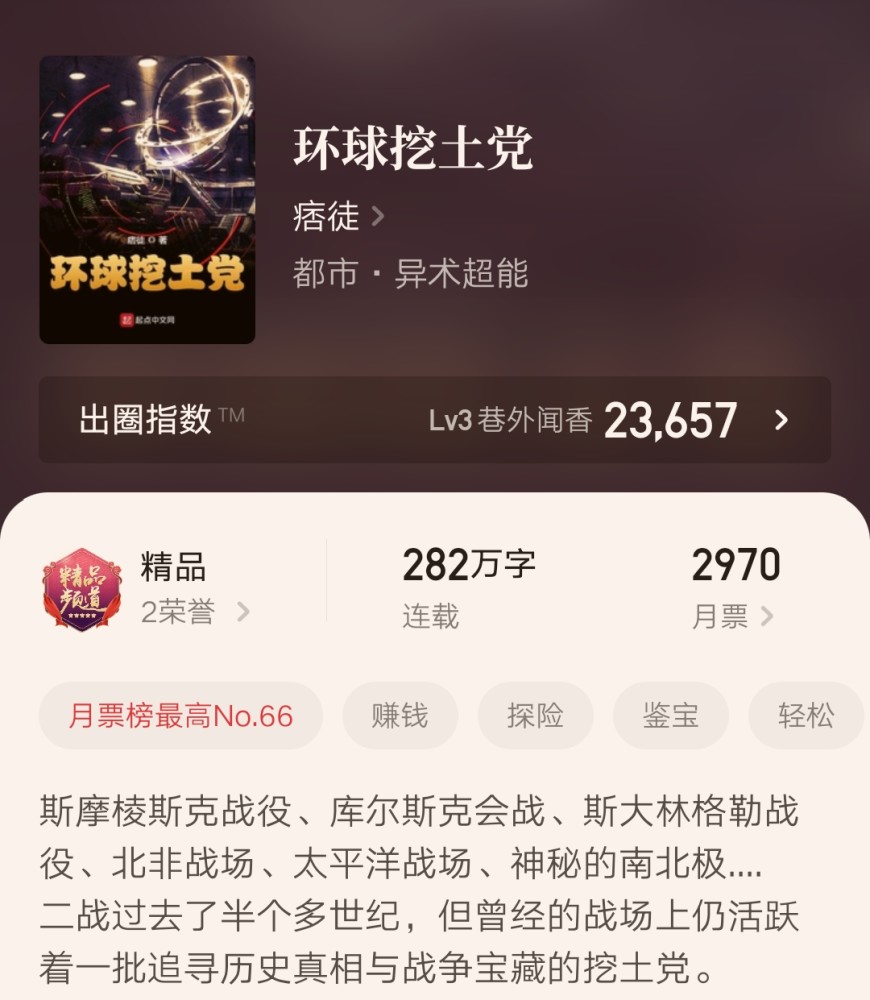Select the 探险 tag
This screenshot has width=870, height=1000.
tap(535, 715)
